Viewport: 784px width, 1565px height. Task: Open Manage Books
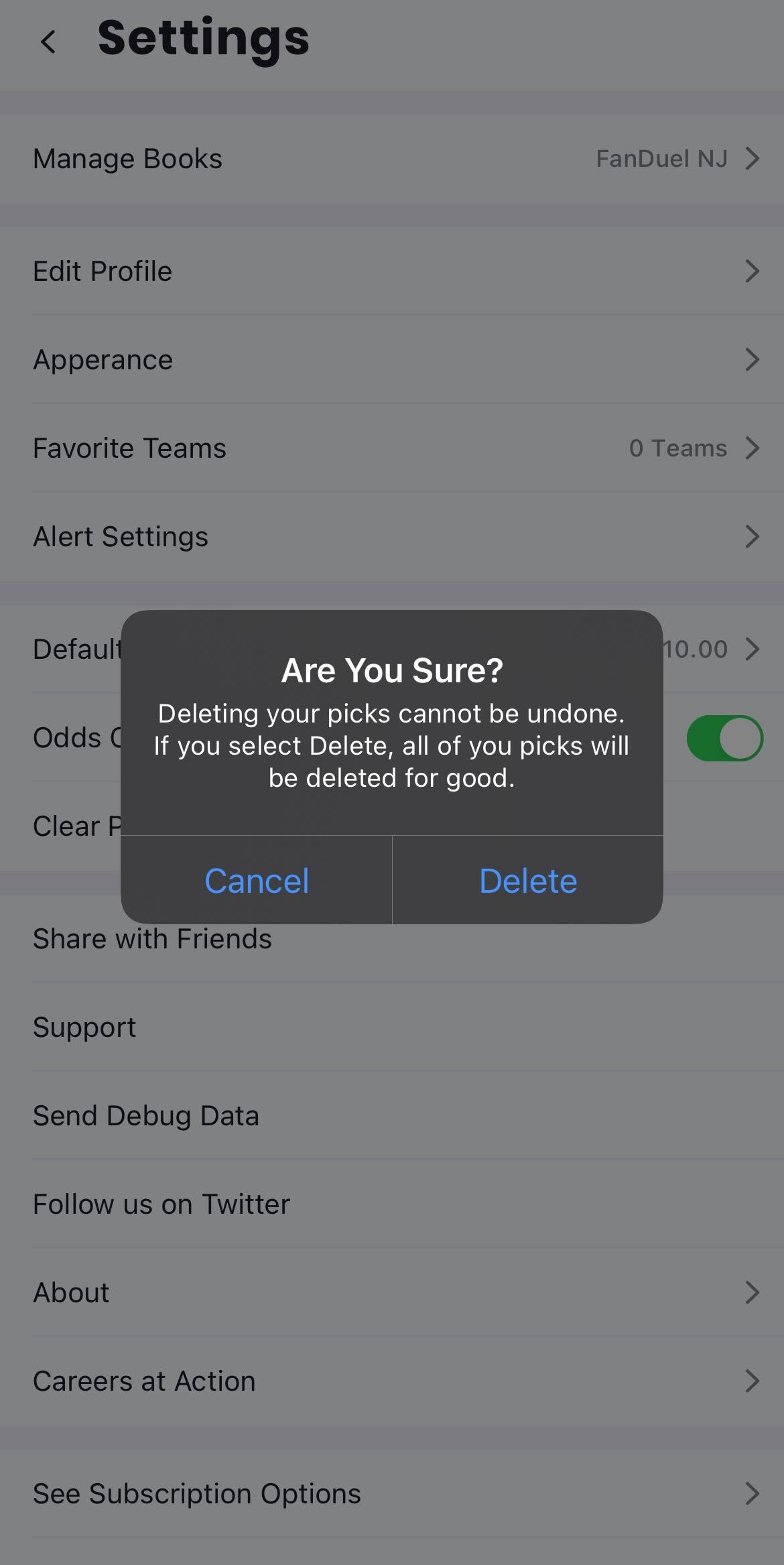click(x=392, y=159)
